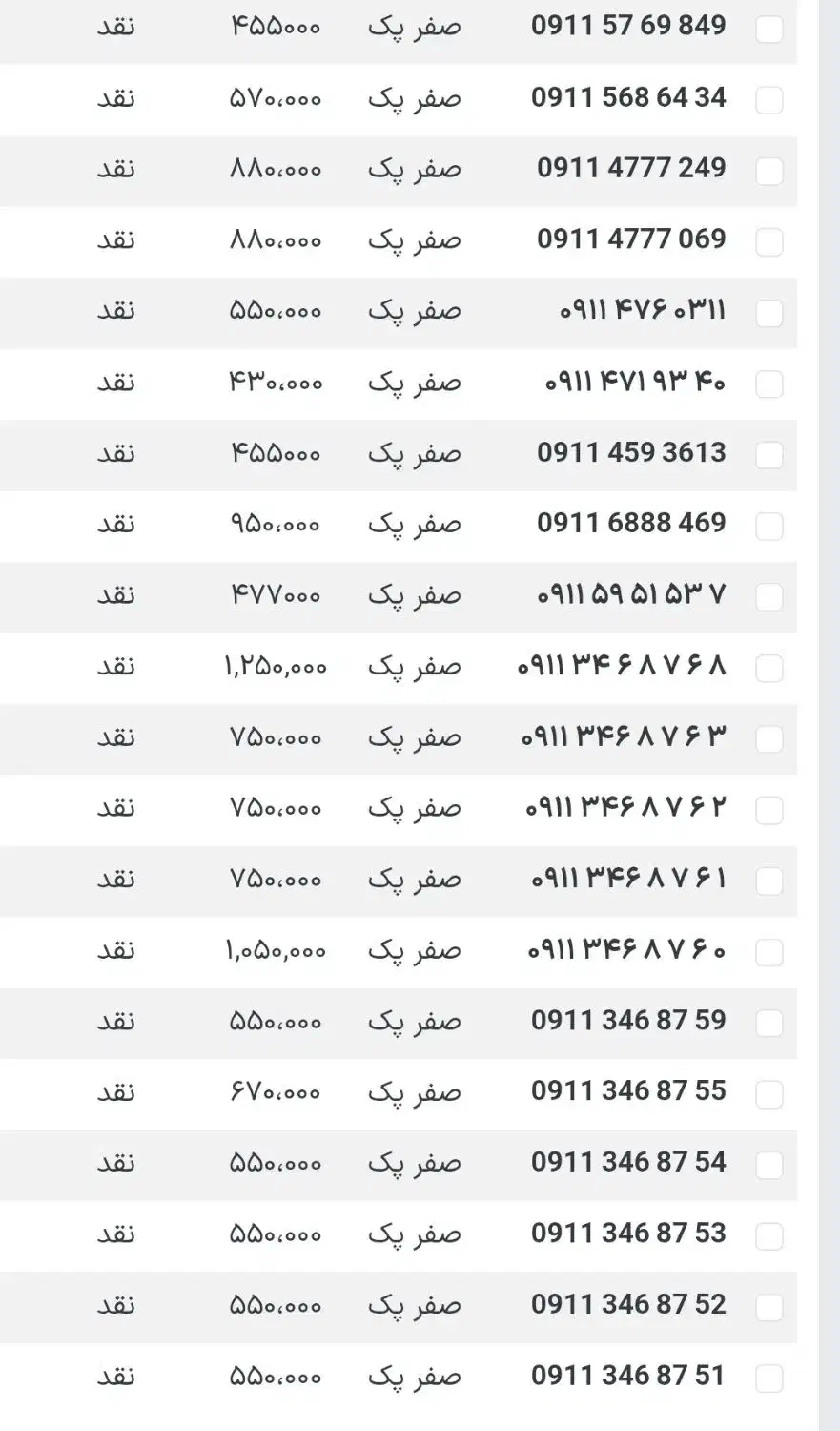Check the box beside 0911 459 3613

pos(768,455)
